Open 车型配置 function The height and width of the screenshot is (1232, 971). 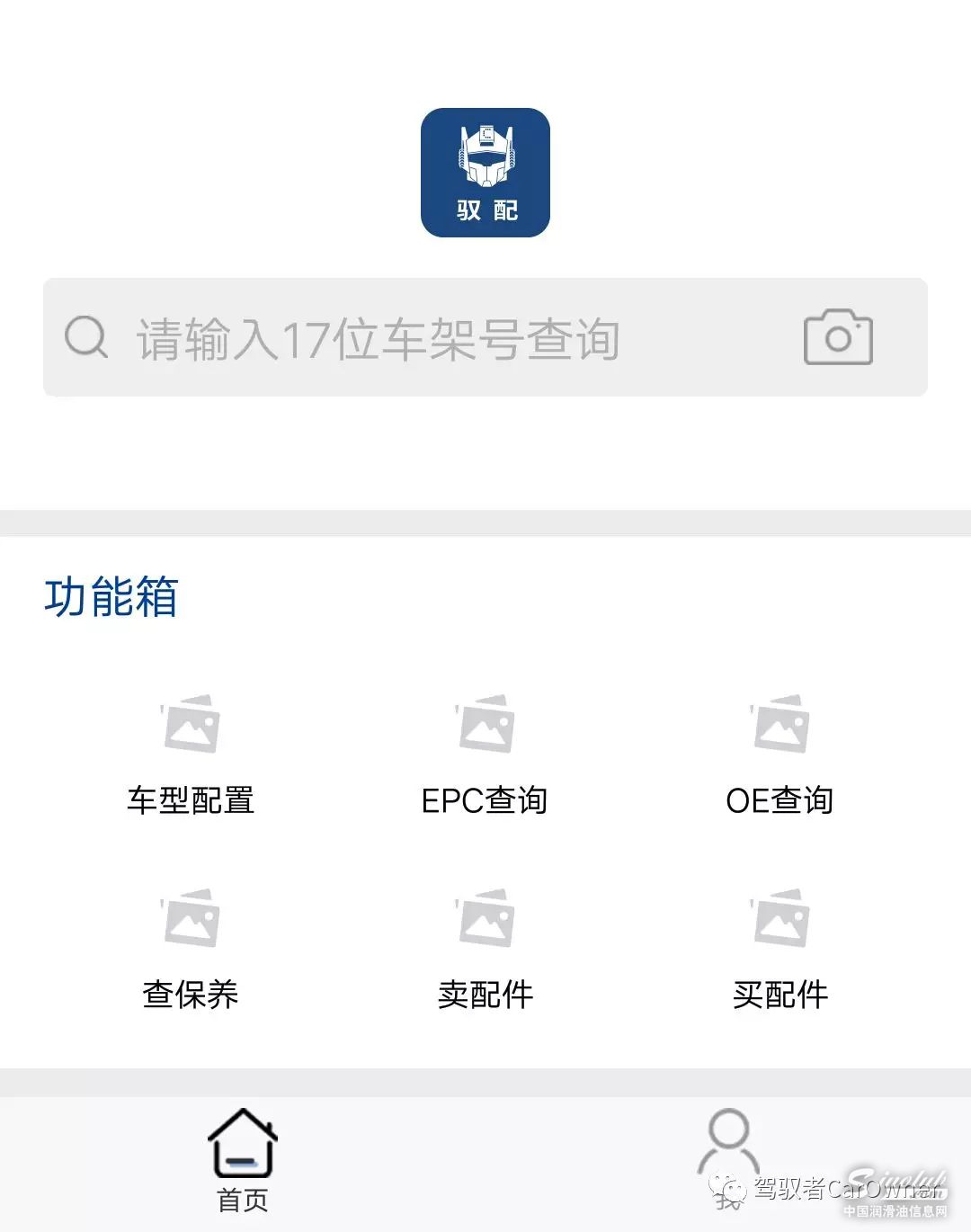[x=191, y=755]
